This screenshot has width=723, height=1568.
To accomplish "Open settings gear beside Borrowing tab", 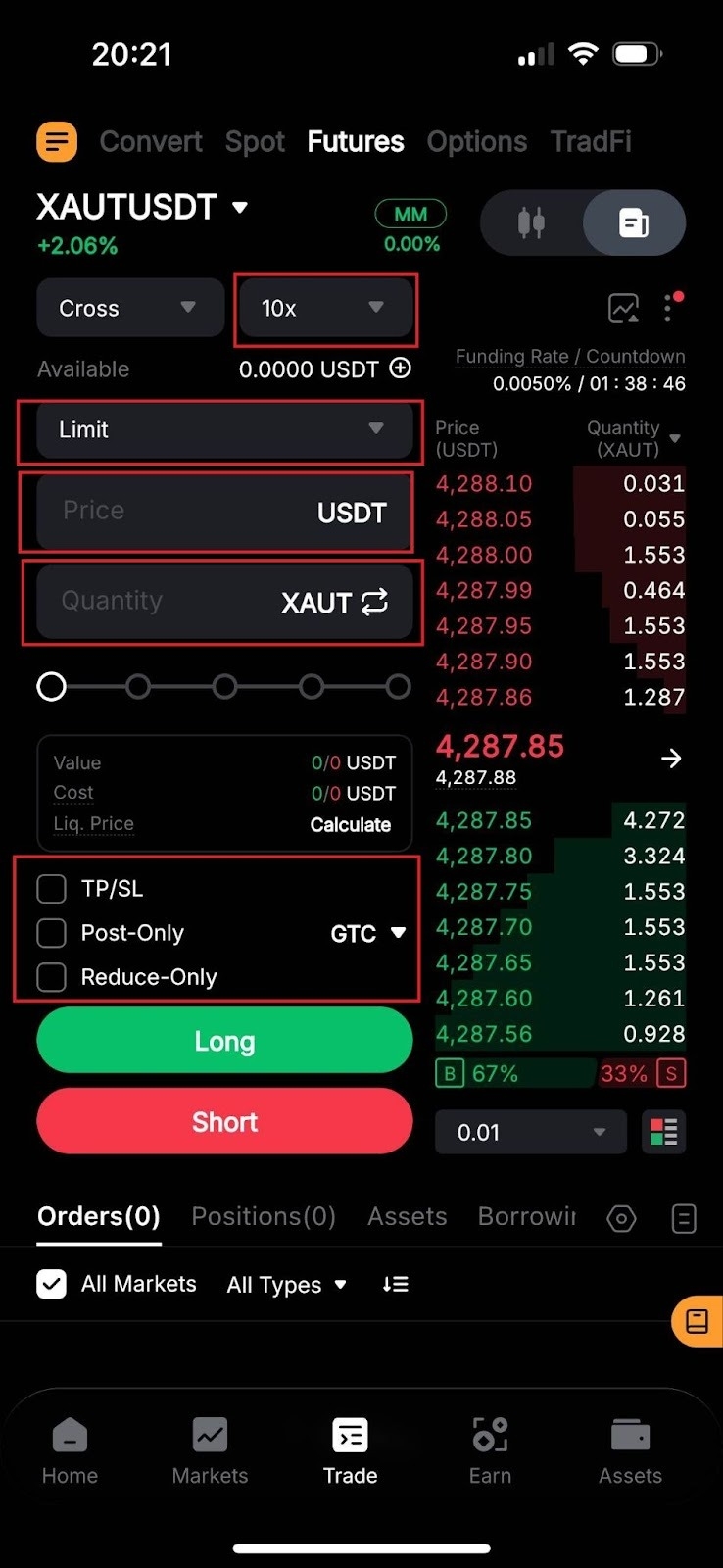I will coord(621,1218).
